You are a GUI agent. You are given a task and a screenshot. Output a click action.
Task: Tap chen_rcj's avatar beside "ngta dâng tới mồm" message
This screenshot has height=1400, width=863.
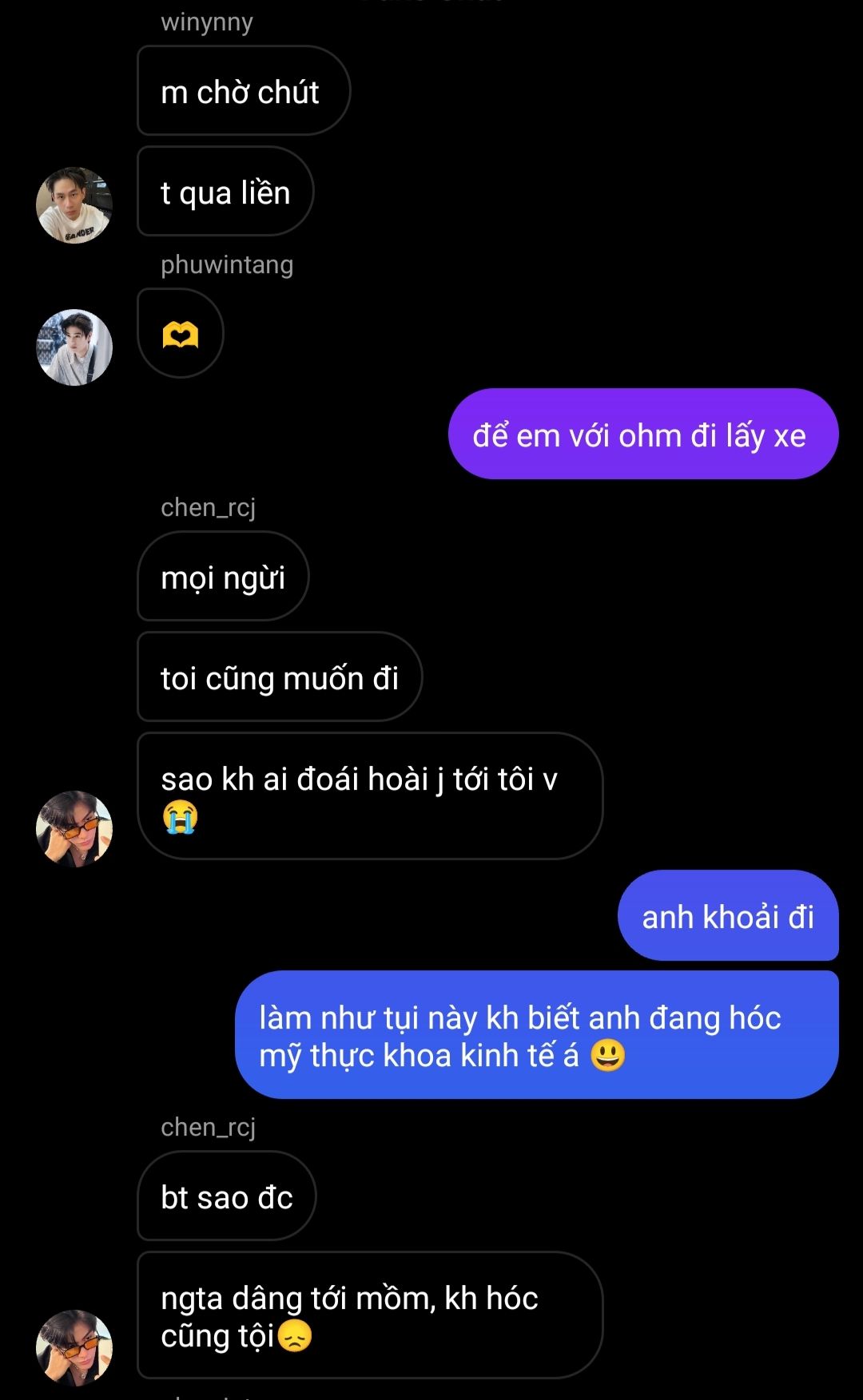pos(74,1347)
